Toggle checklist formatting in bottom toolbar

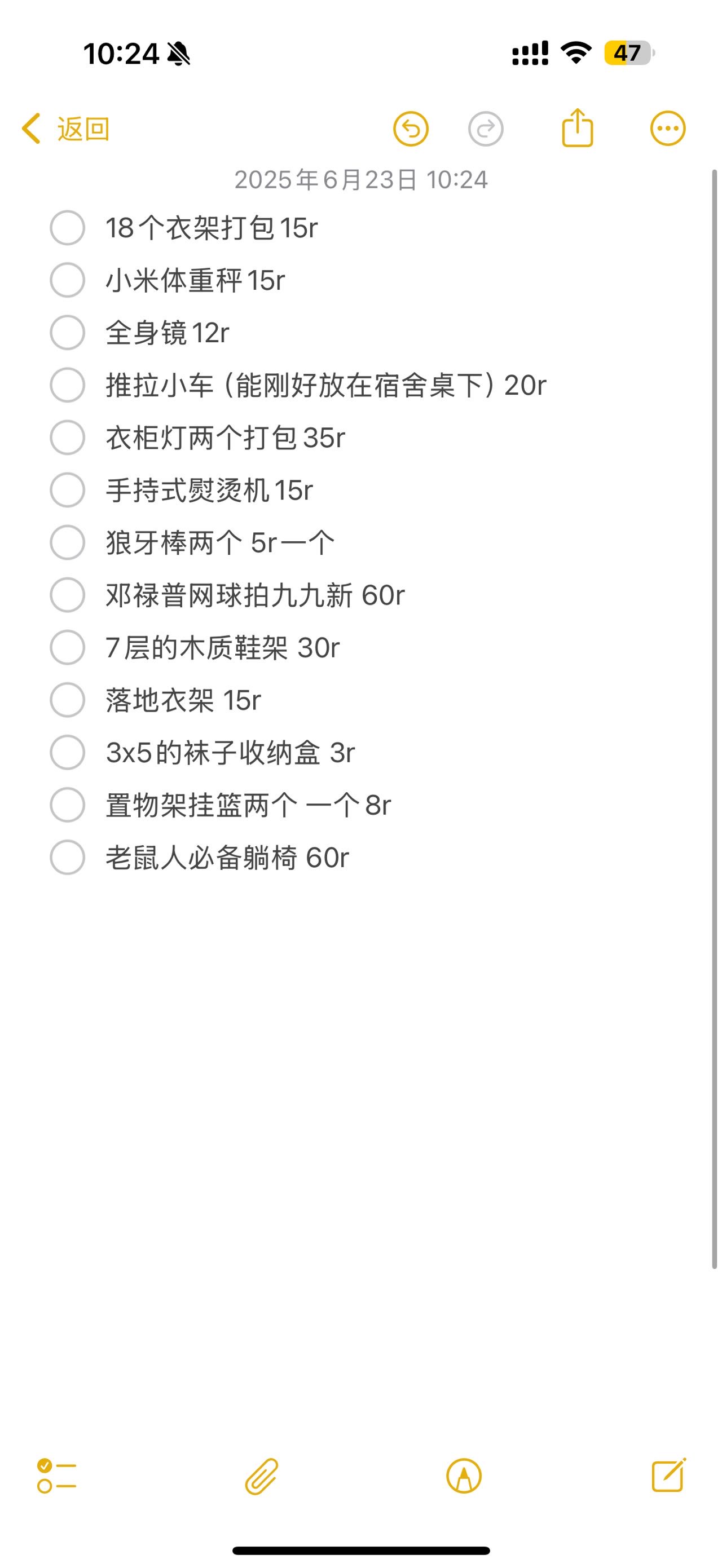(x=56, y=1476)
